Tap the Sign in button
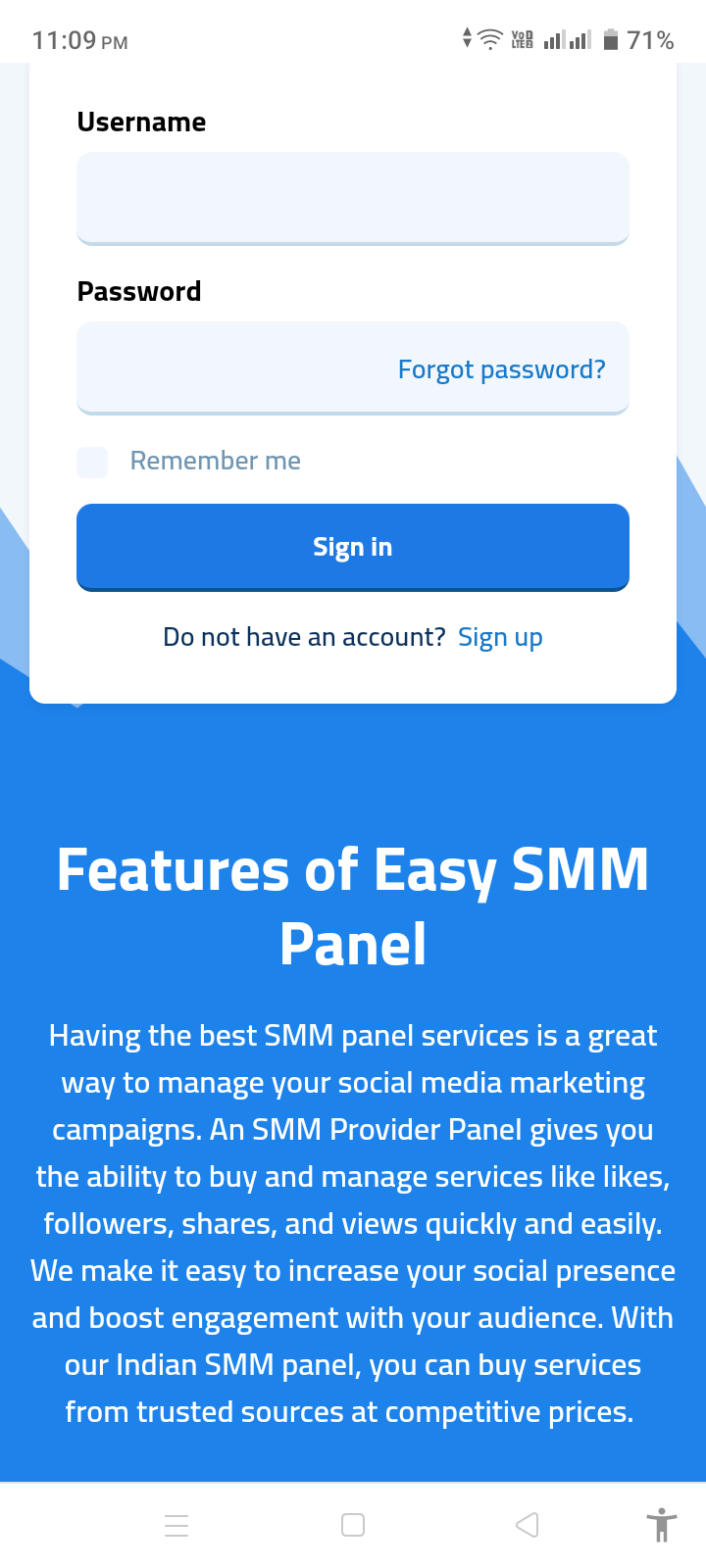Image resolution: width=706 pixels, height=1568 pixels. 353,547
